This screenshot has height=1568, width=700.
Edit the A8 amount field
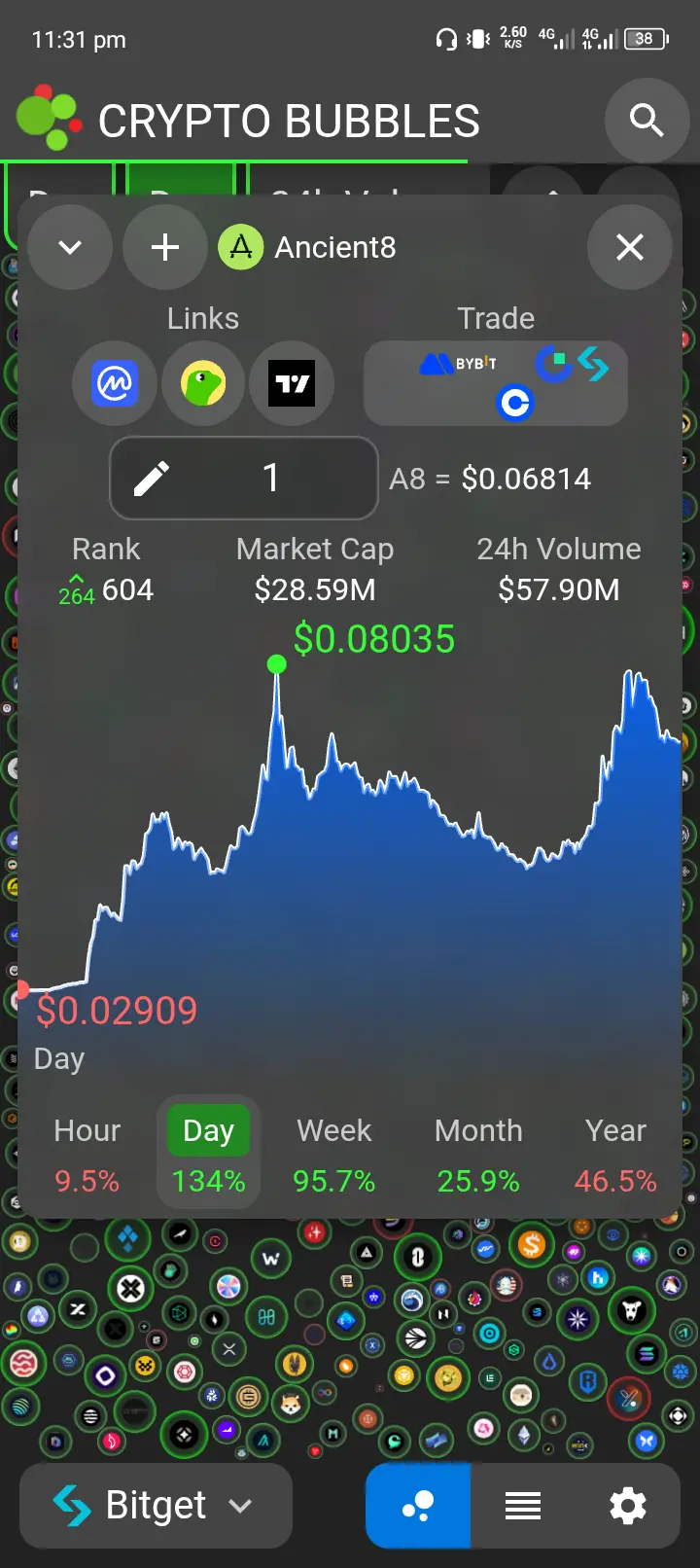coord(243,478)
